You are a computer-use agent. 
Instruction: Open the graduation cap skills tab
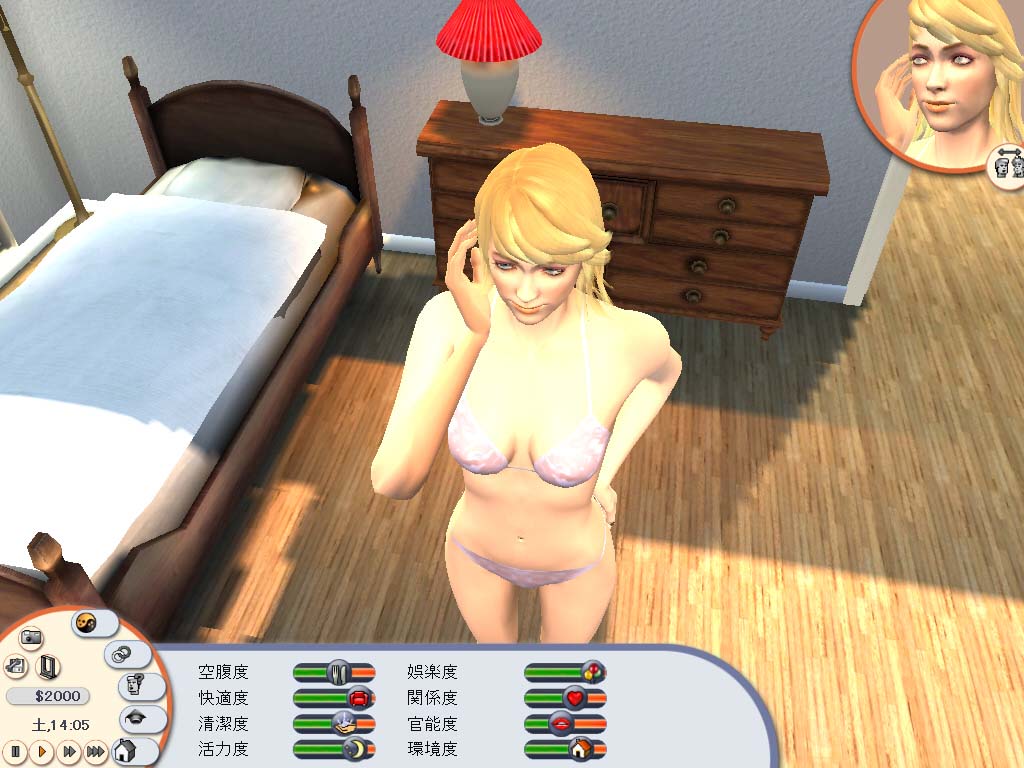point(134,718)
